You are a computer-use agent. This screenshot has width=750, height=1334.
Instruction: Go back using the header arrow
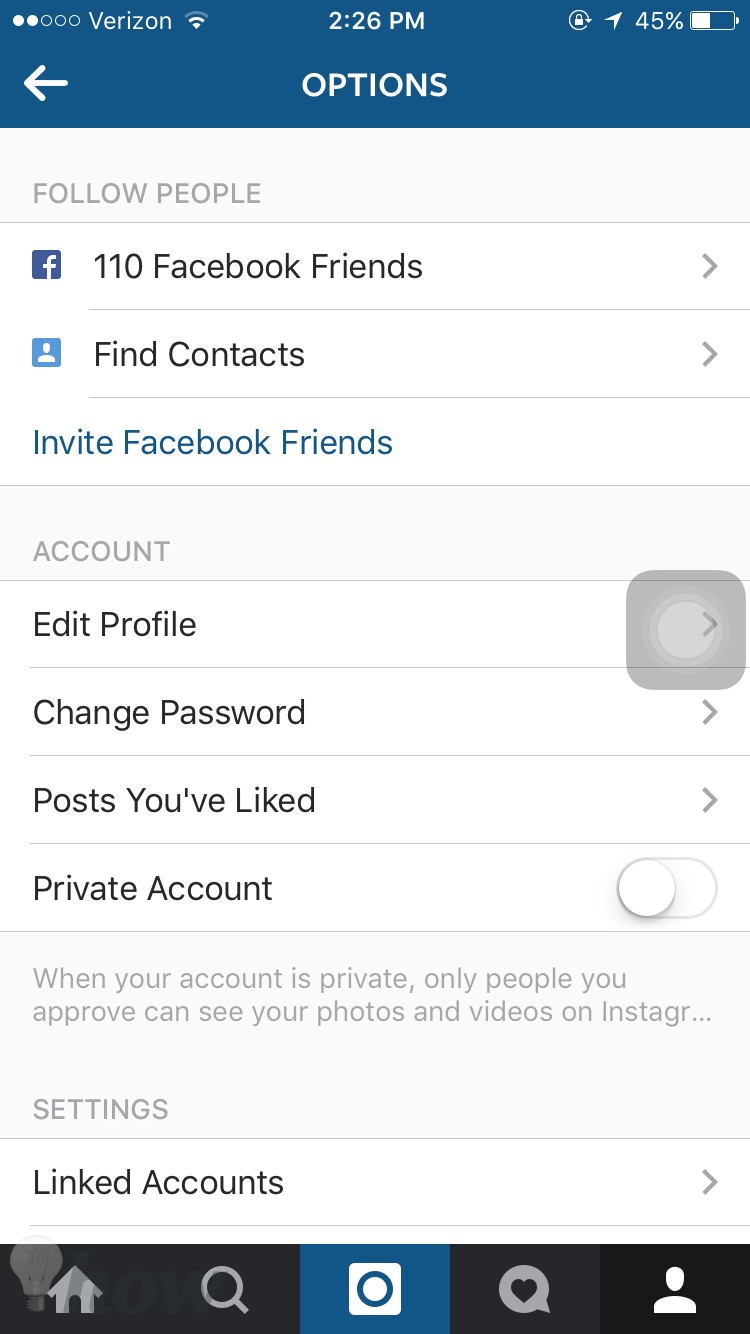(x=45, y=85)
